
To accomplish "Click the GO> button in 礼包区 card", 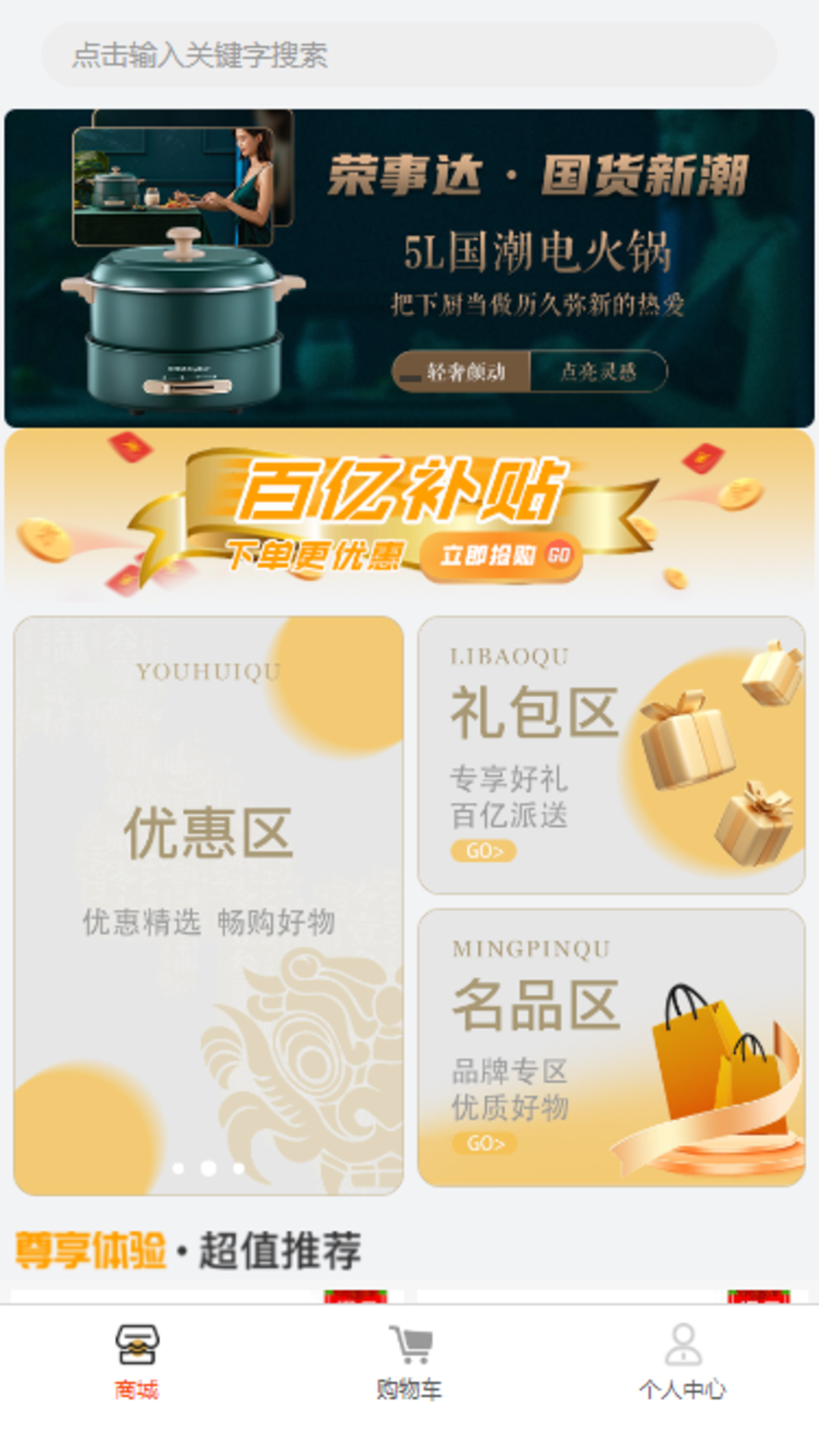I will [x=482, y=852].
